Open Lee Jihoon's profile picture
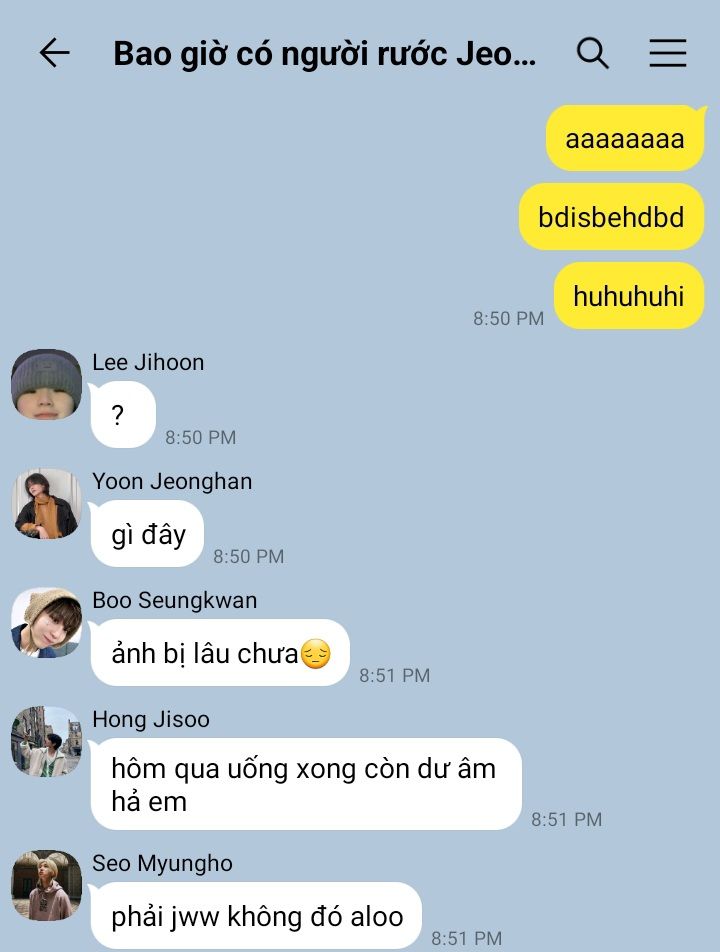The width and height of the screenshot is (720, 952). pos(46,384)
